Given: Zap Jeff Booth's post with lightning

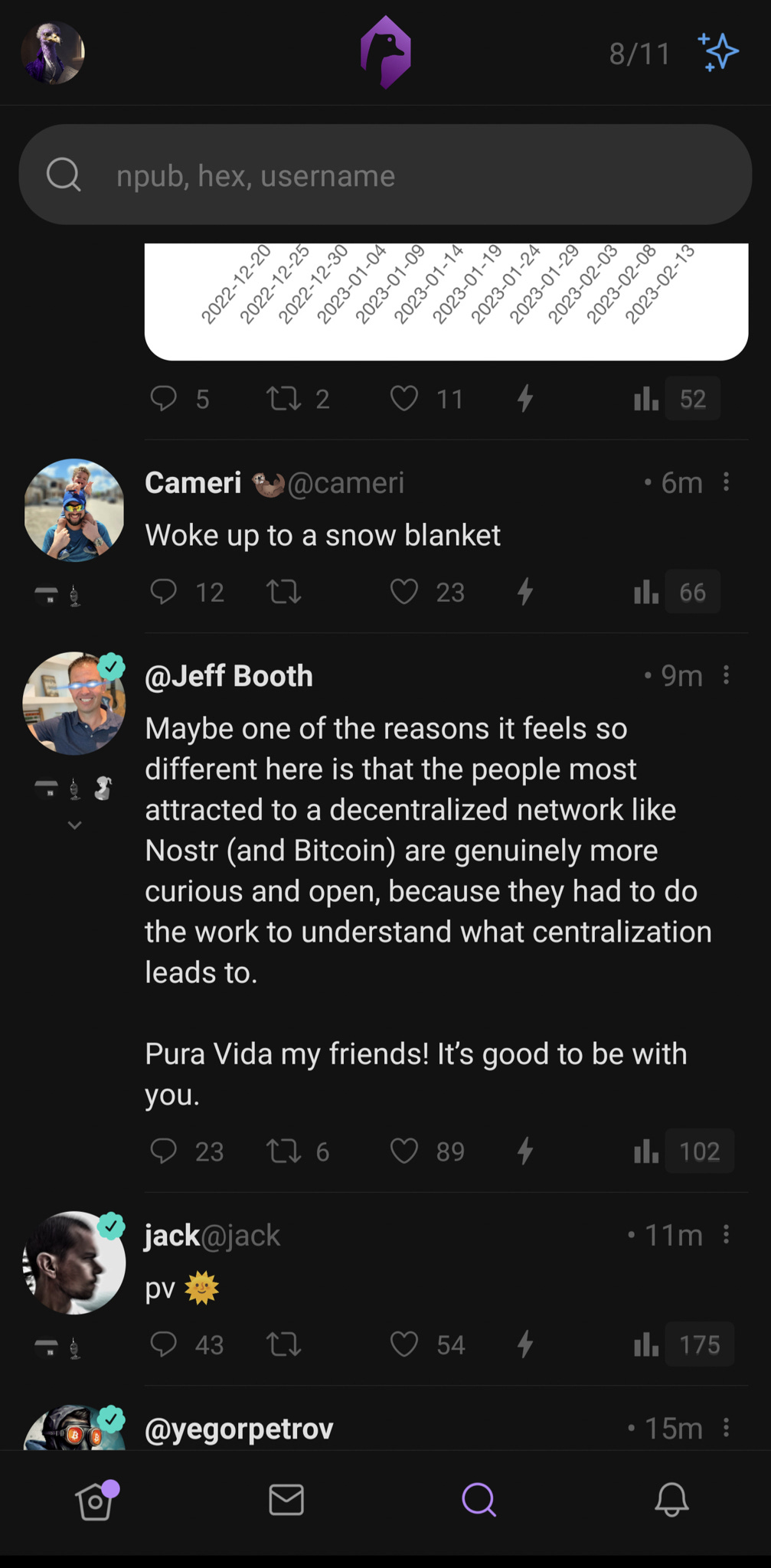Looking at the screenshot, I should click(x=524, y=1151).
